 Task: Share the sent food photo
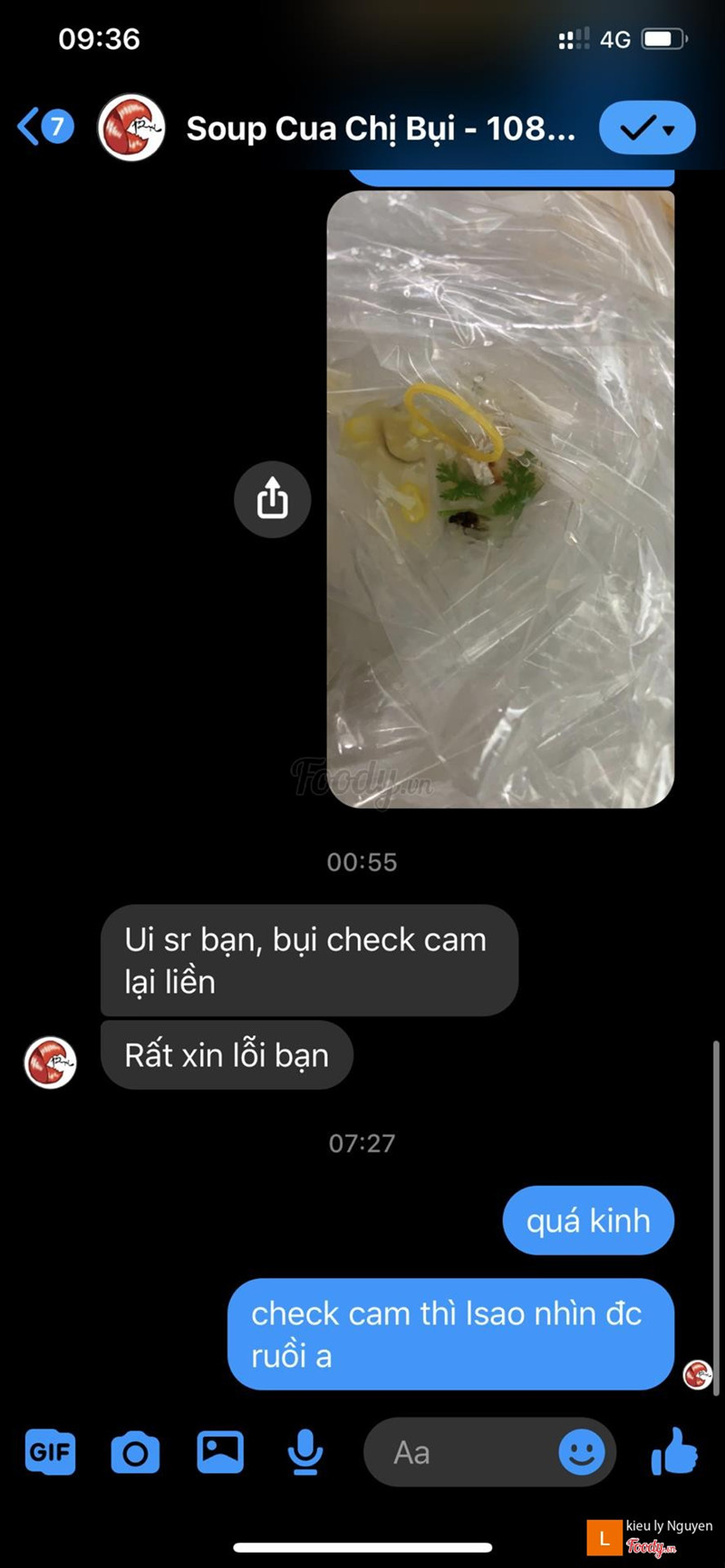point(272,499)
